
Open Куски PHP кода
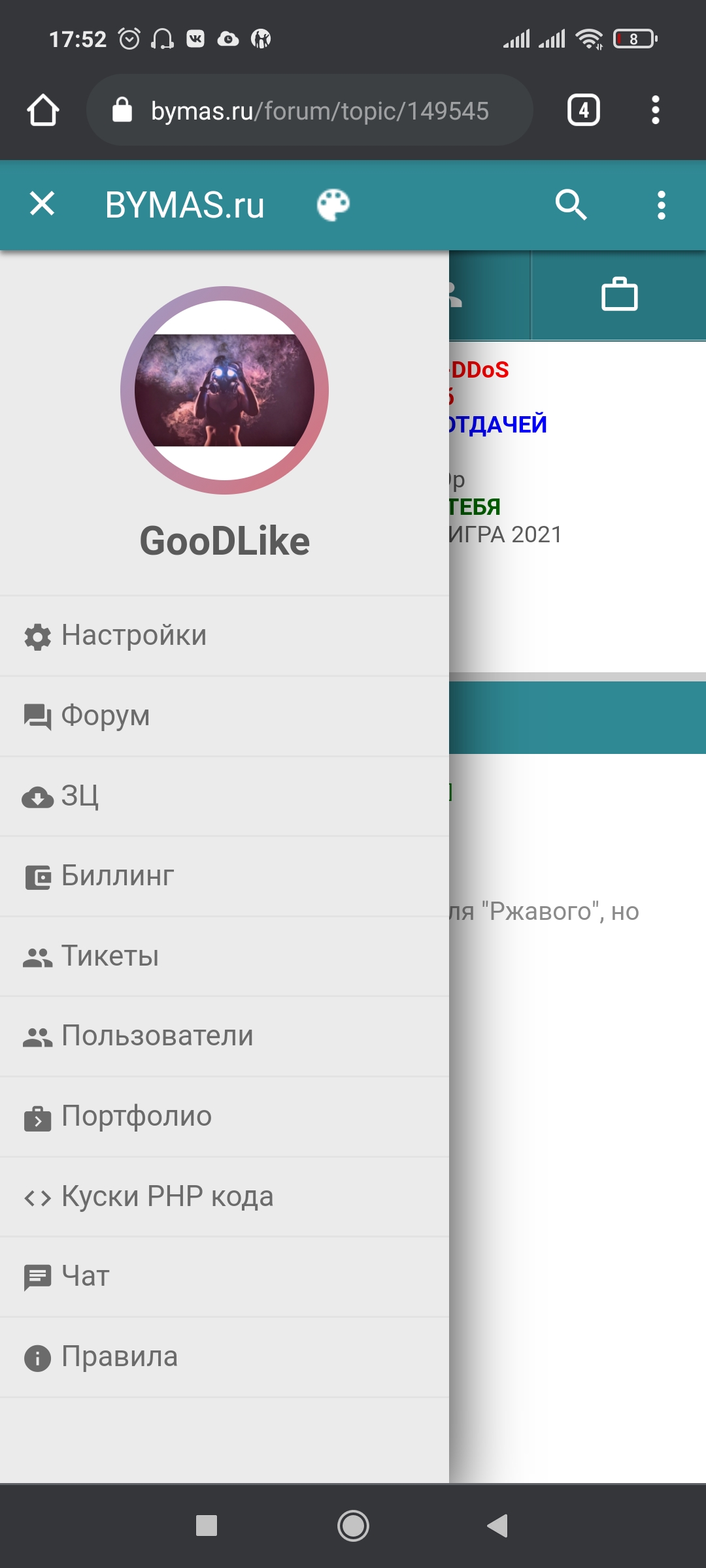(167, 1198)
